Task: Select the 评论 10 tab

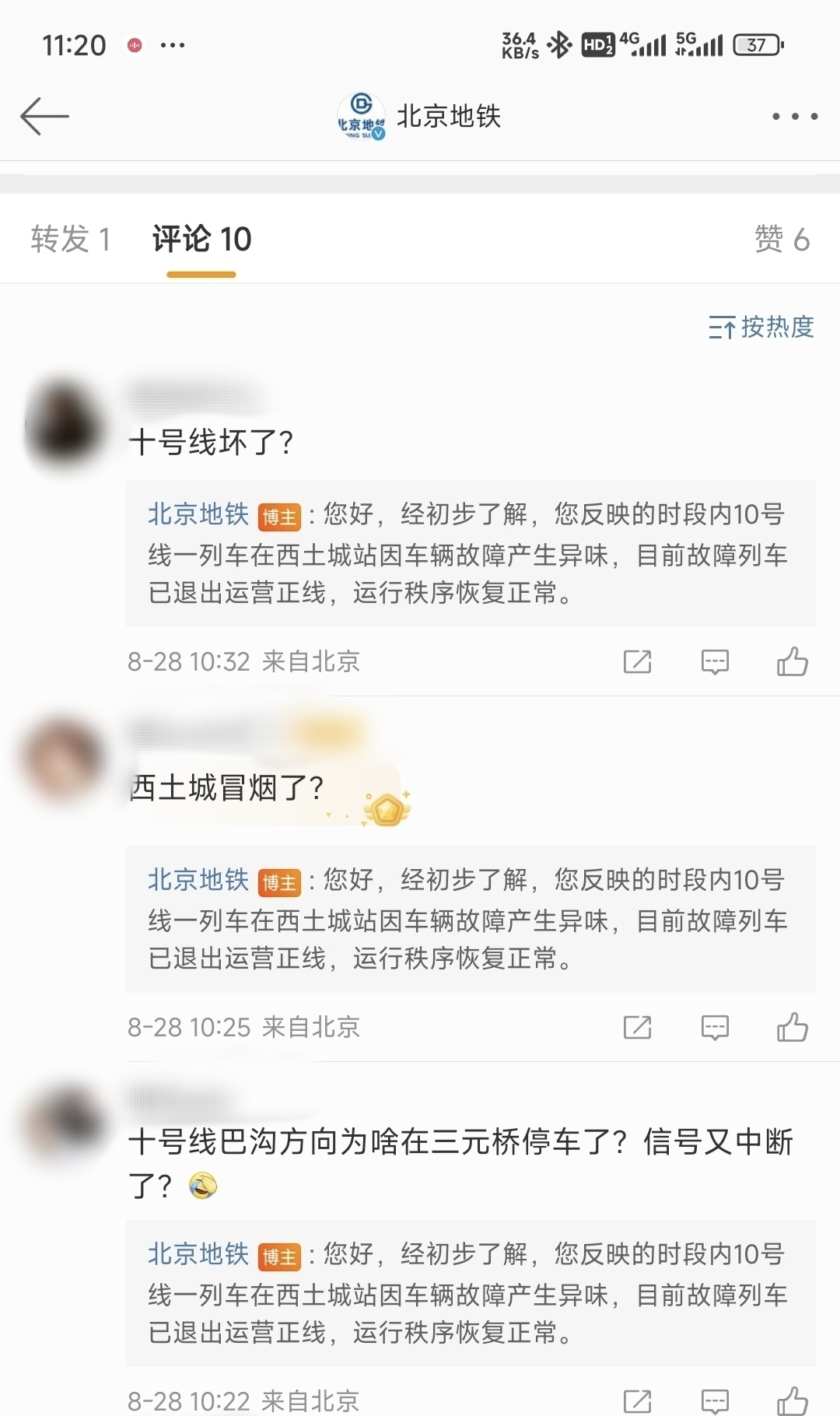Action: (201, 240)
